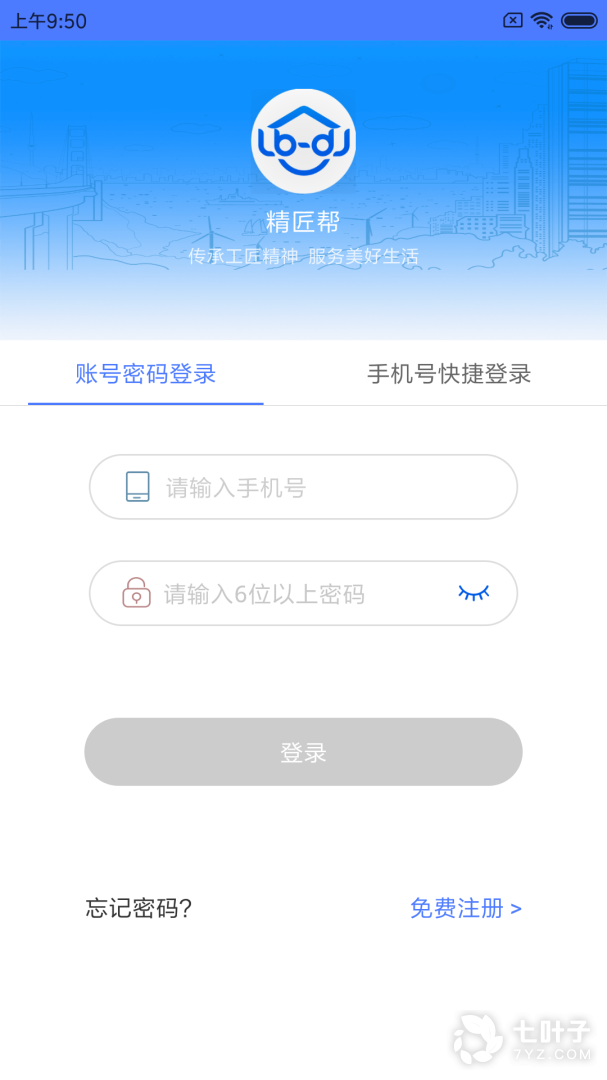The width and height of the screenshot is (607, 1080).
Task: Tap the 请输入6位以上密码 password field
Action: [x=290, y=594]
